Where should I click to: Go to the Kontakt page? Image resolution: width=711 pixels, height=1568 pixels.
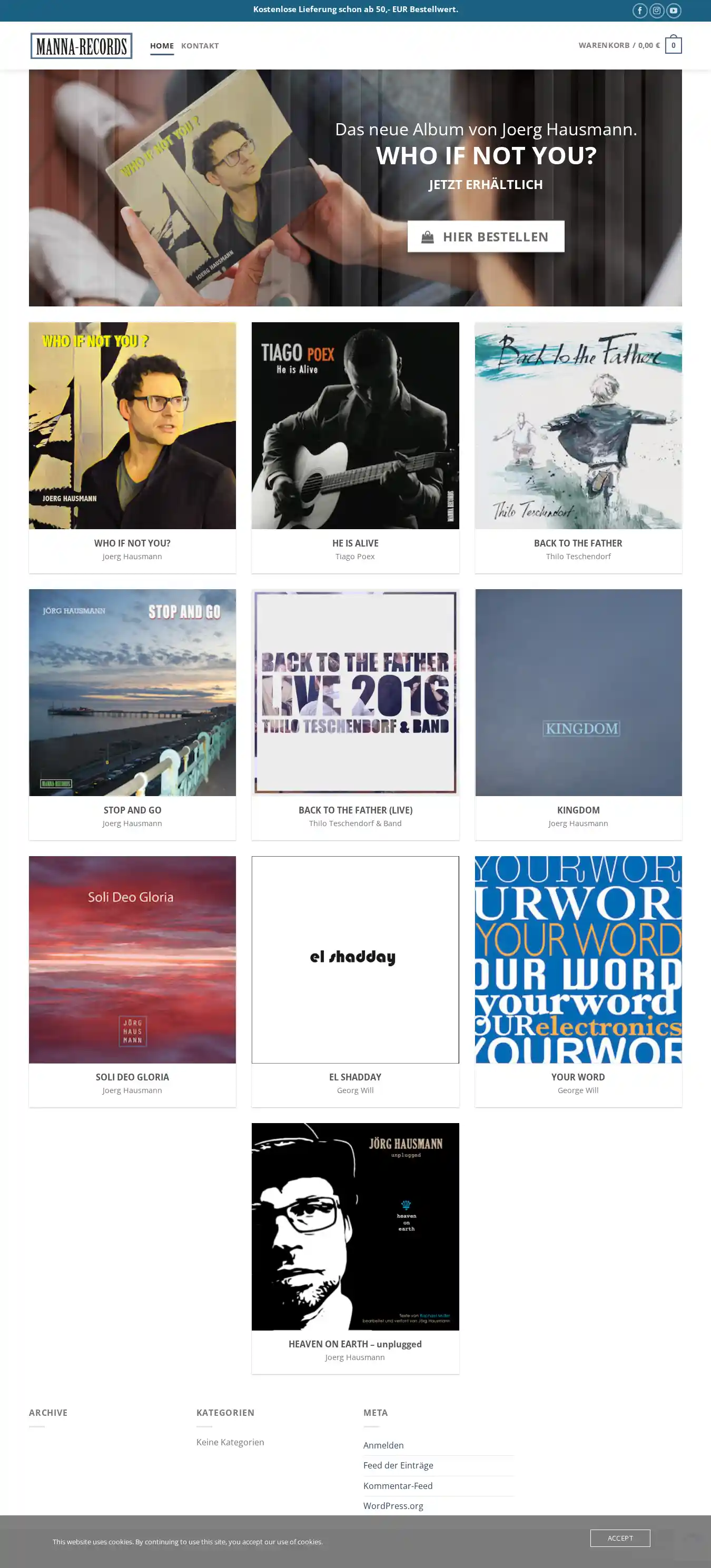(200, 46)
